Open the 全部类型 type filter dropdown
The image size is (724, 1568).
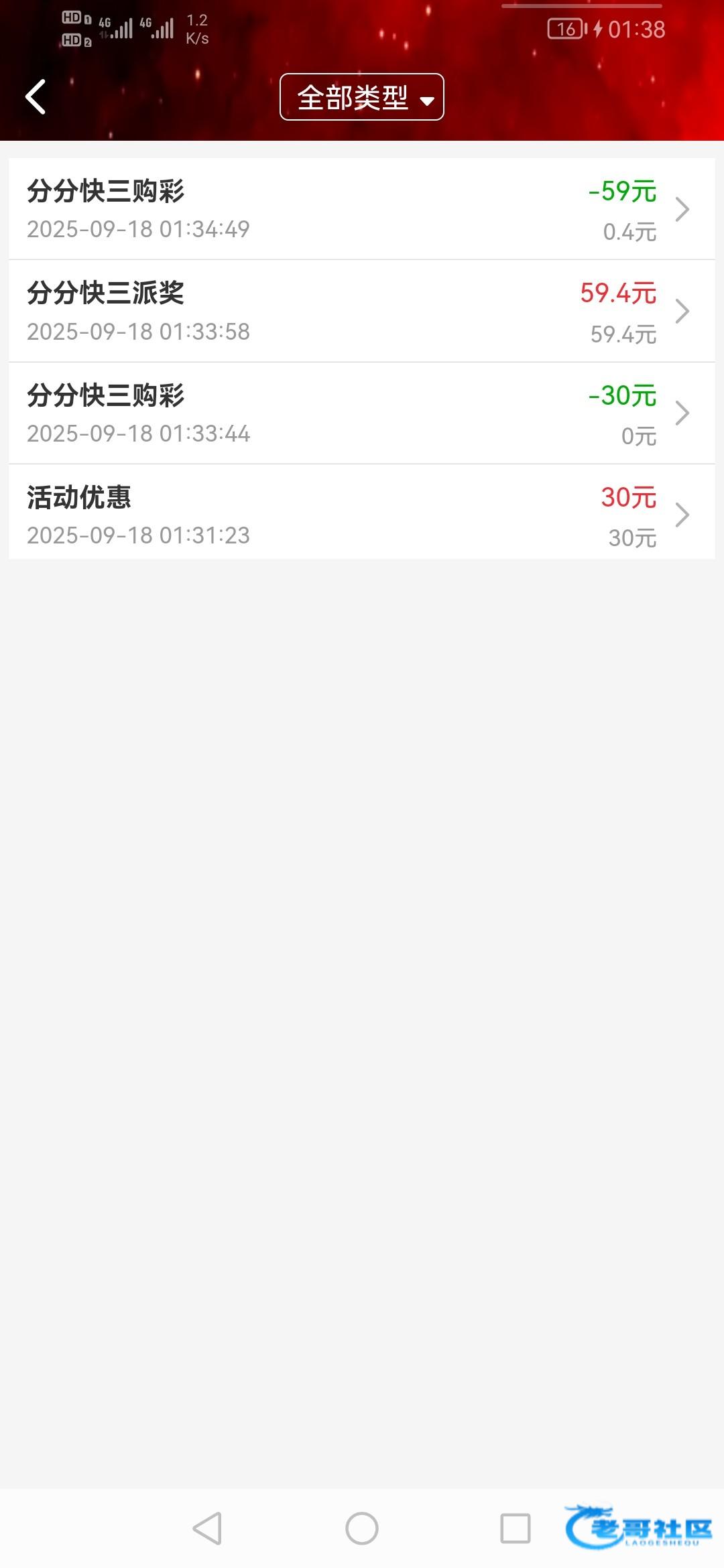361,97
